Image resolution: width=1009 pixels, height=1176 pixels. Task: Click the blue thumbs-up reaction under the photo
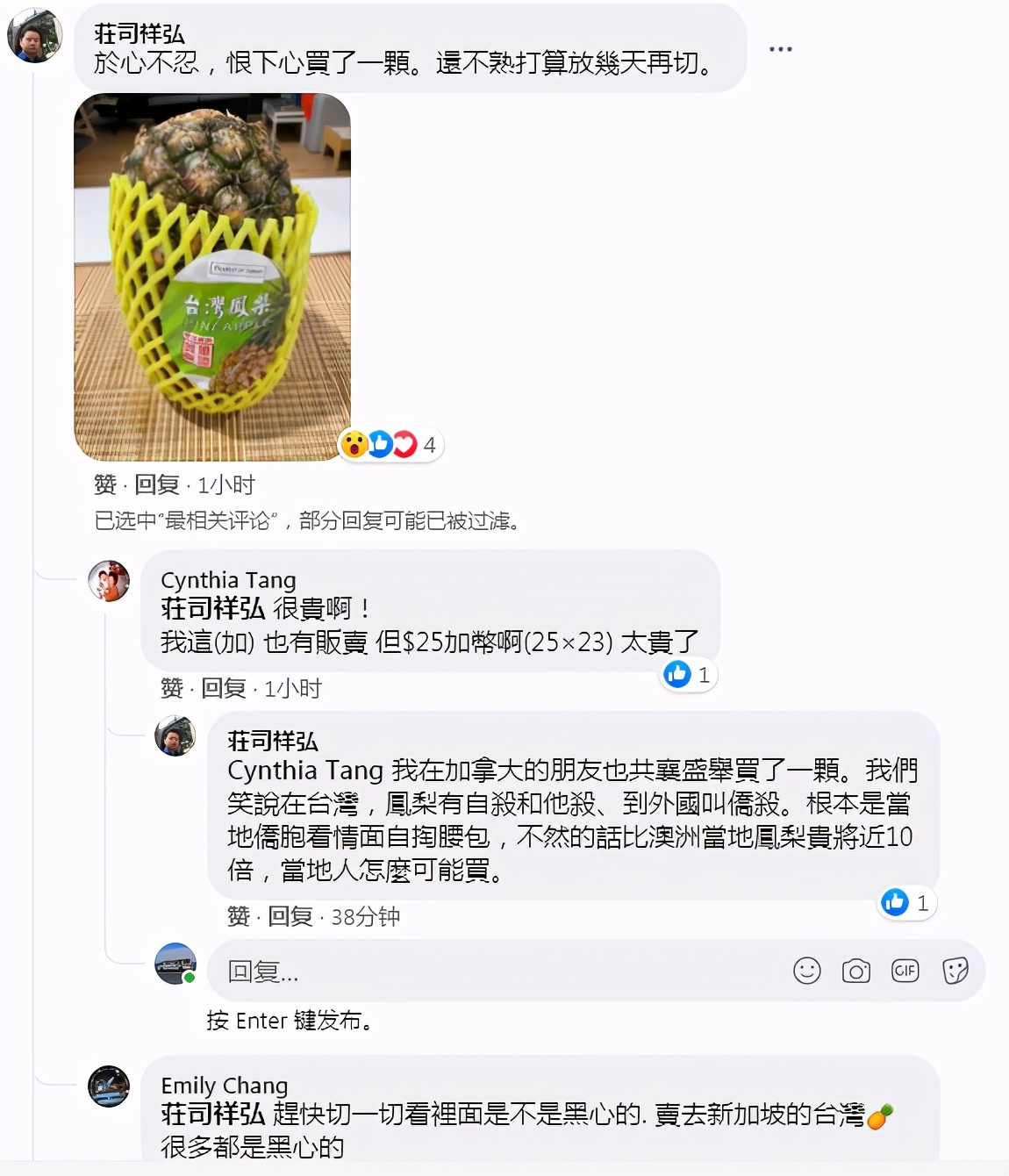coord(379,445)
